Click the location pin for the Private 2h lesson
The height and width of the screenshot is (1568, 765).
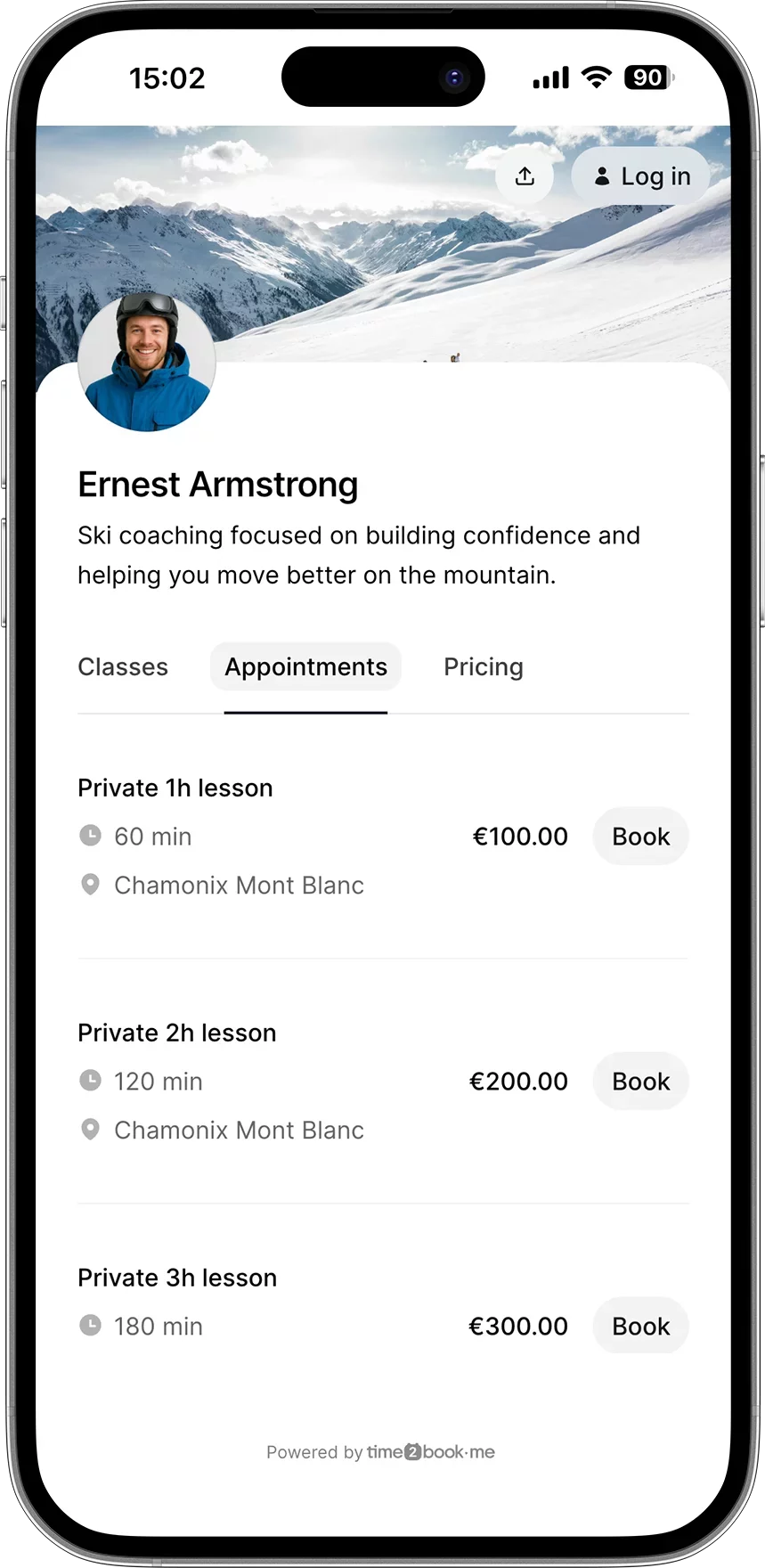click(90, 1129)
